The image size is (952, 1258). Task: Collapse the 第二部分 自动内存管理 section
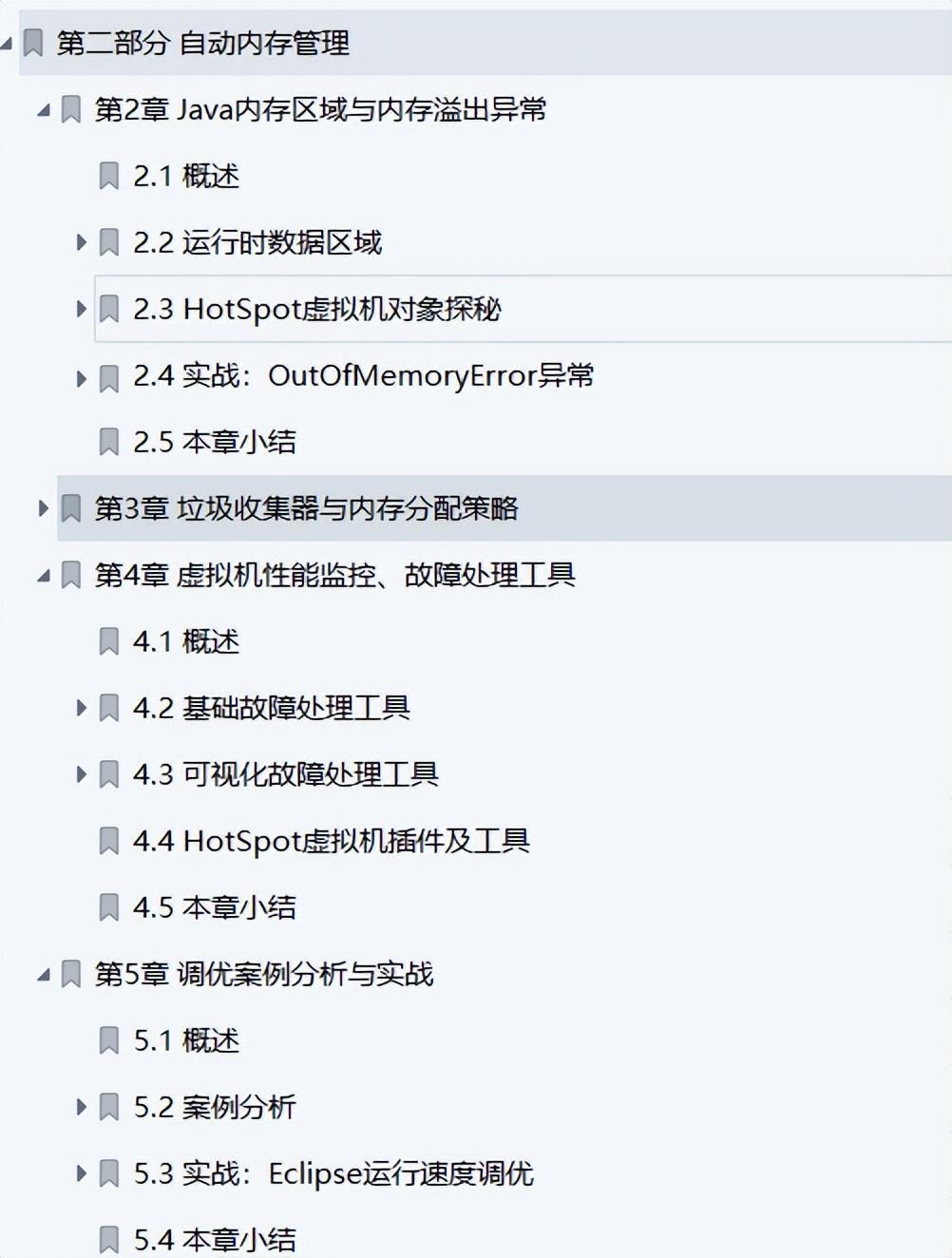click(x=6, y=44)
